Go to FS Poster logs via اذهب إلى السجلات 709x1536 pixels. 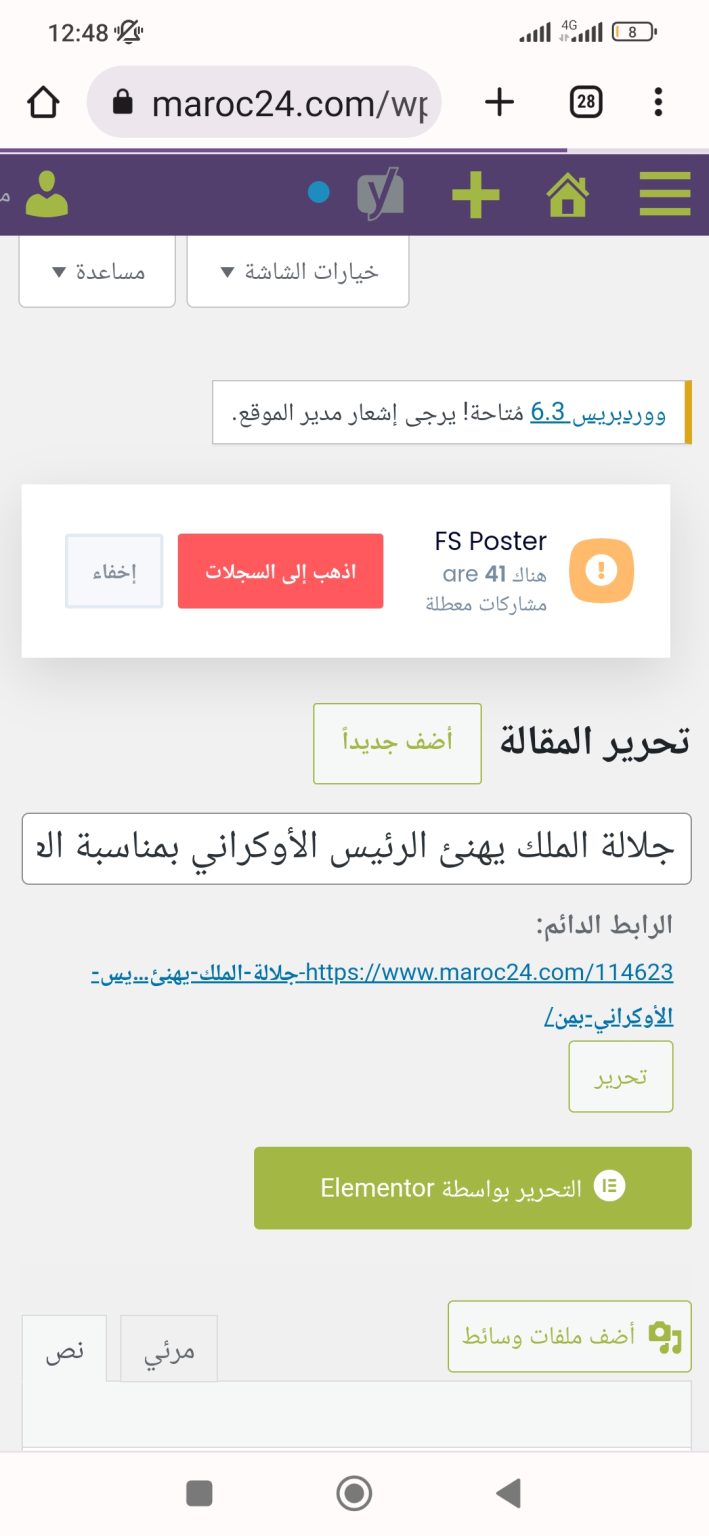click(281, 571)
